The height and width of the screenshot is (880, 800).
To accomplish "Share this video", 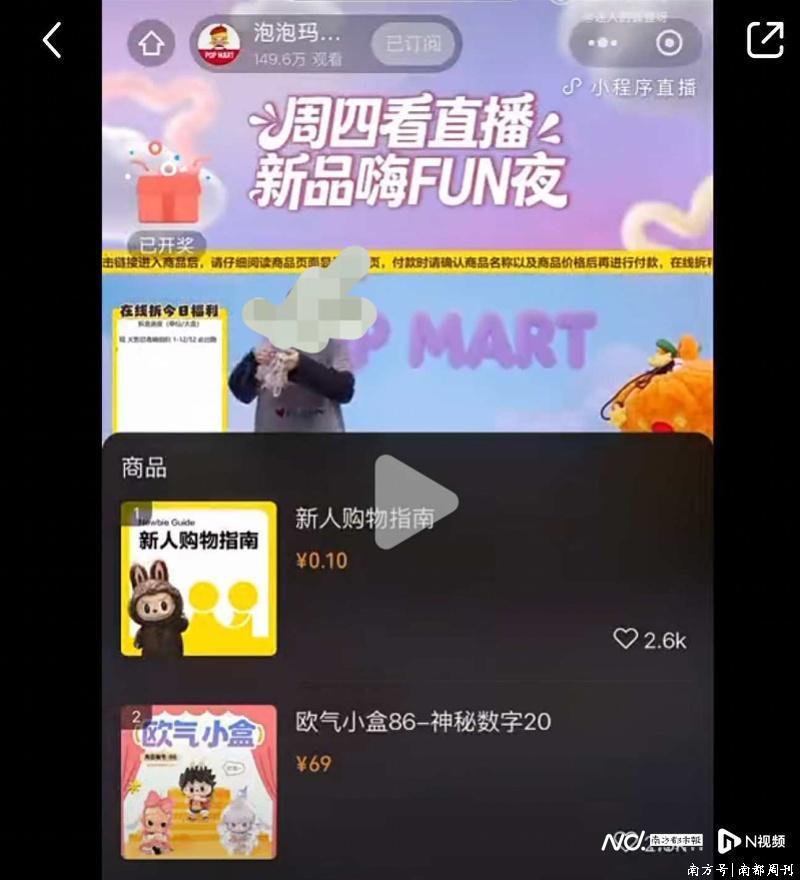I will pyautogui.click(x=765, y=39).
